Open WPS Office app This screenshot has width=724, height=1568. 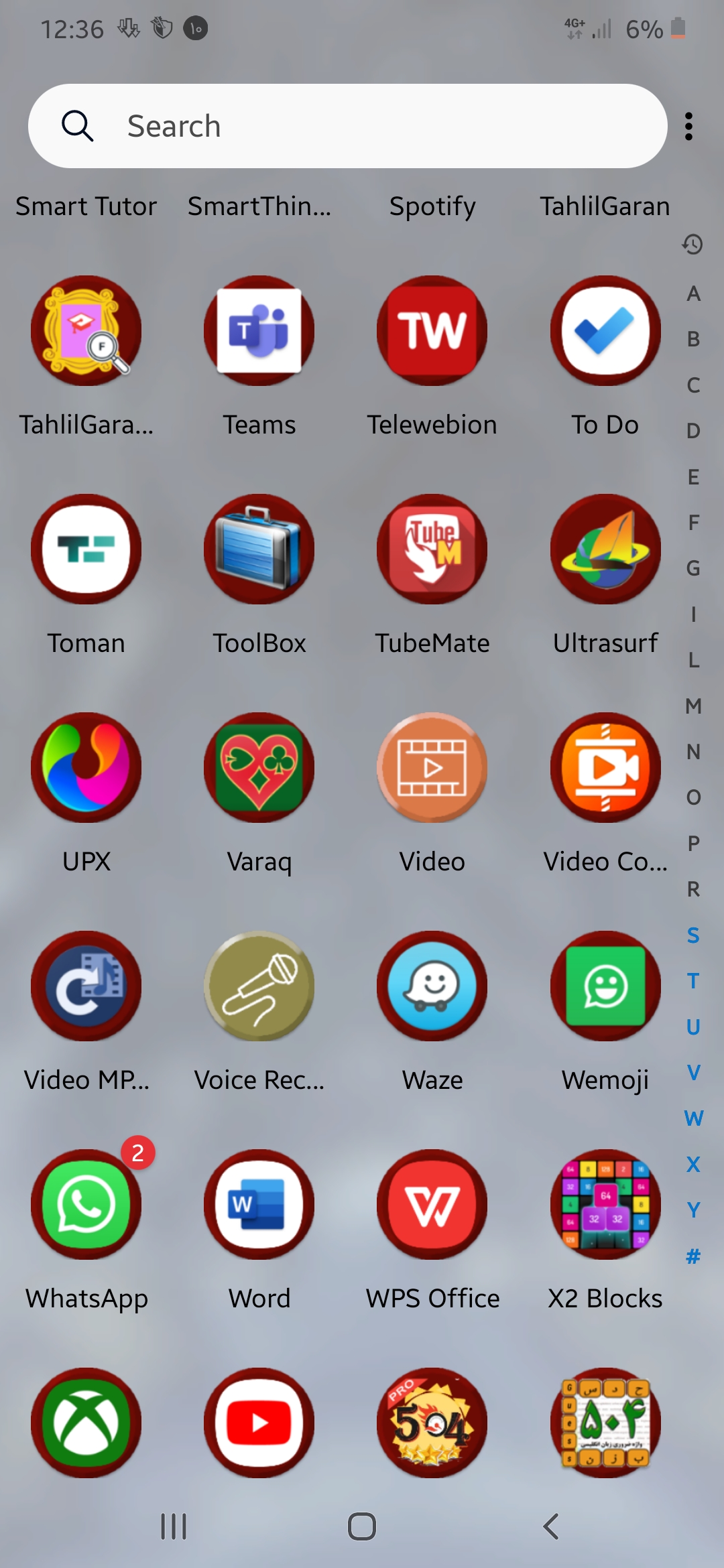pos(432,1205)
